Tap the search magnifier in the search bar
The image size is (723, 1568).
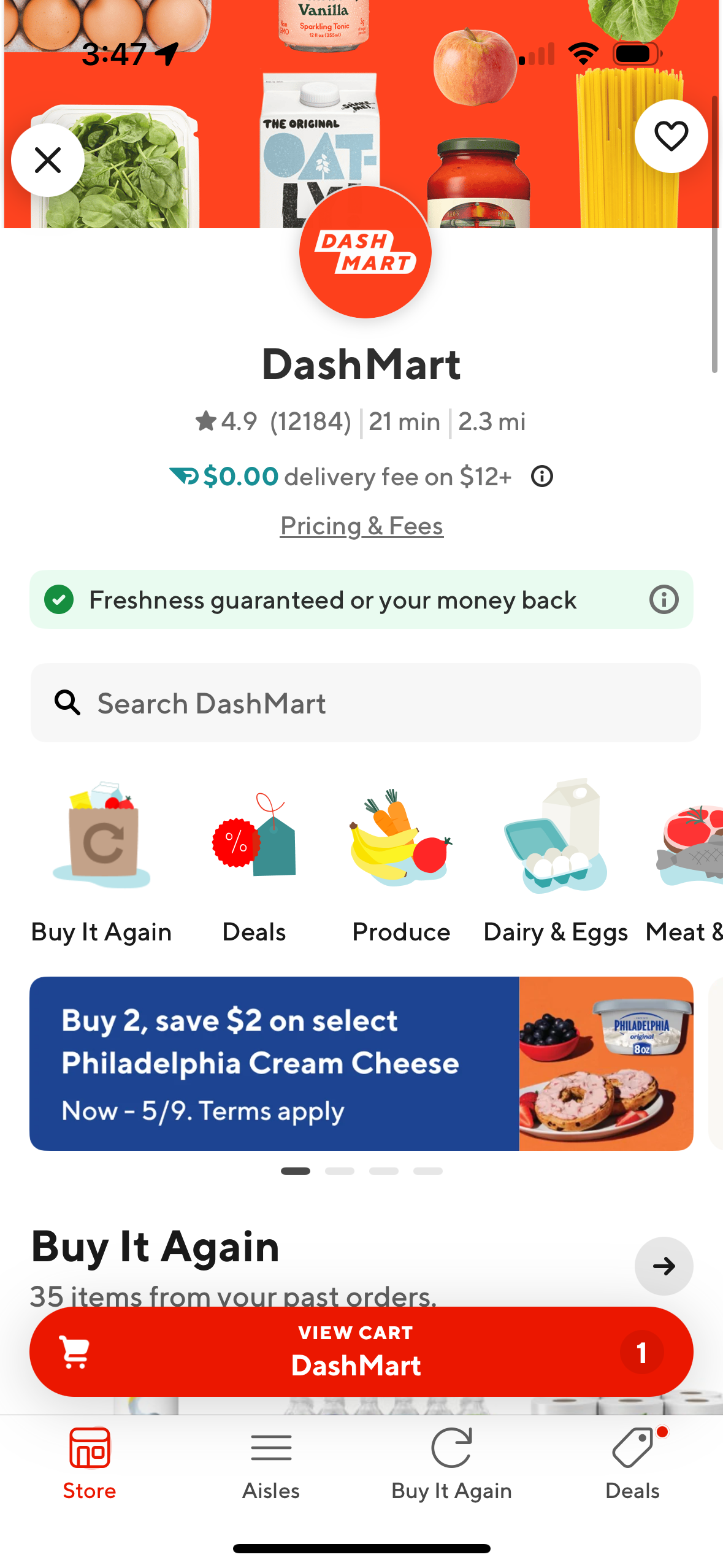(x=67, y=703)
